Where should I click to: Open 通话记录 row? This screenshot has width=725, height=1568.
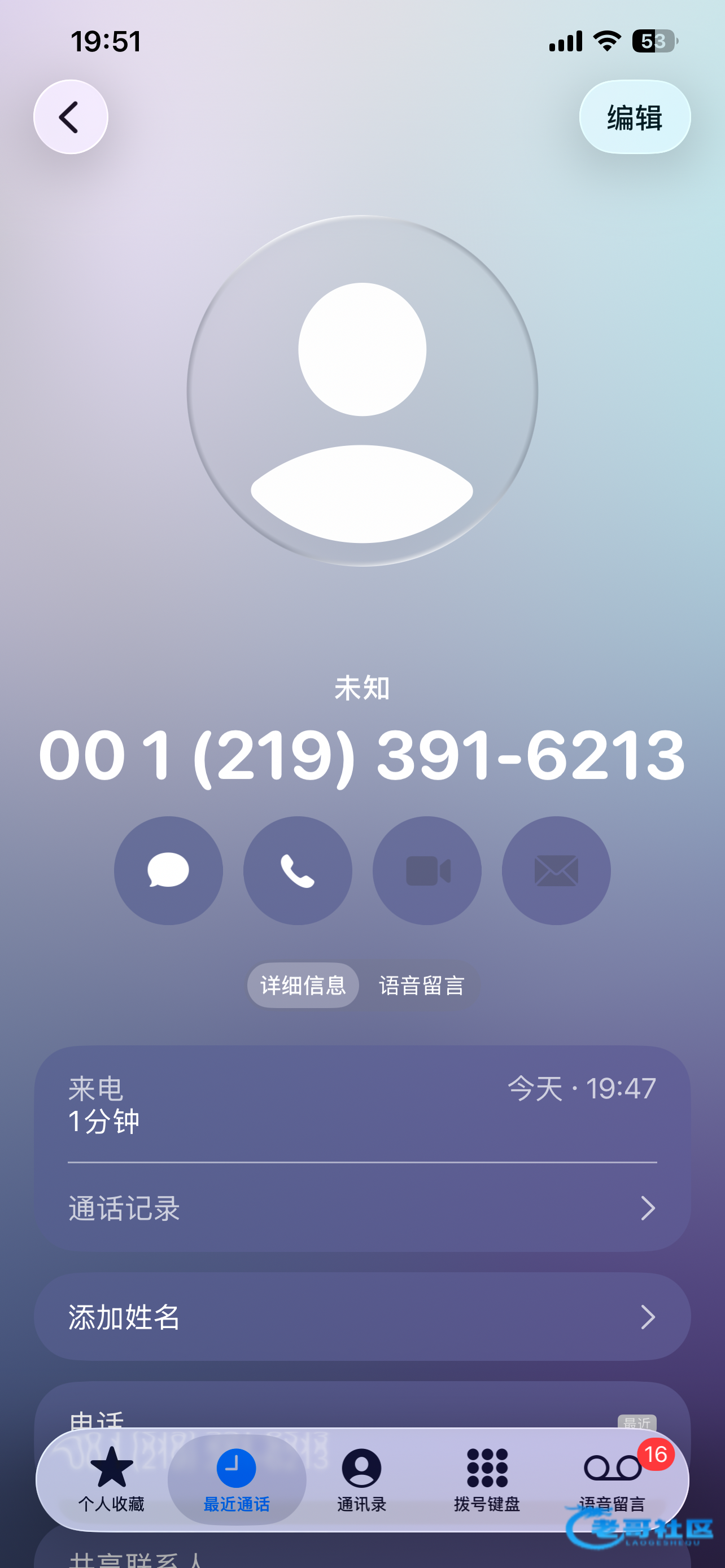point(362,1208)
